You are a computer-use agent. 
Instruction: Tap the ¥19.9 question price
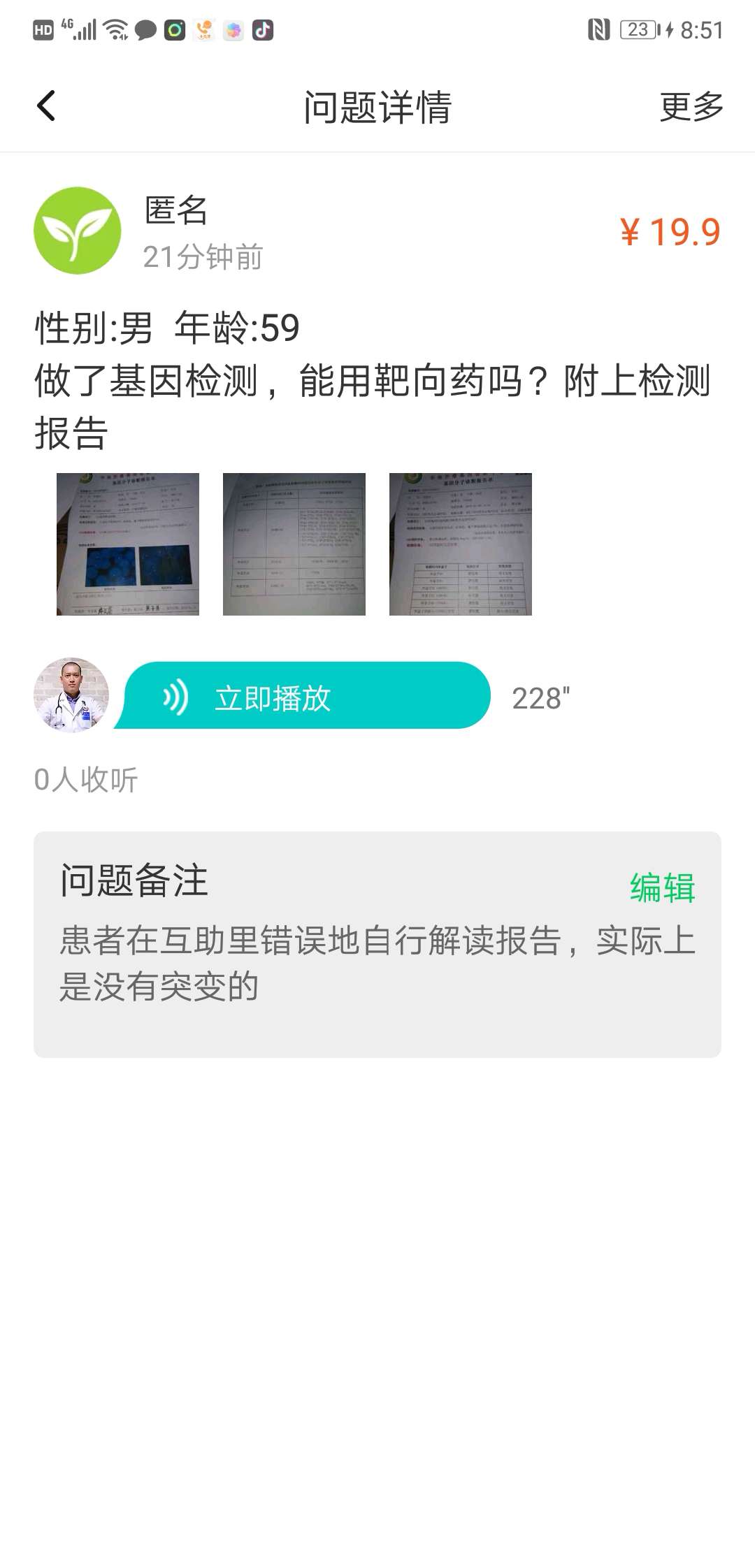670,232
